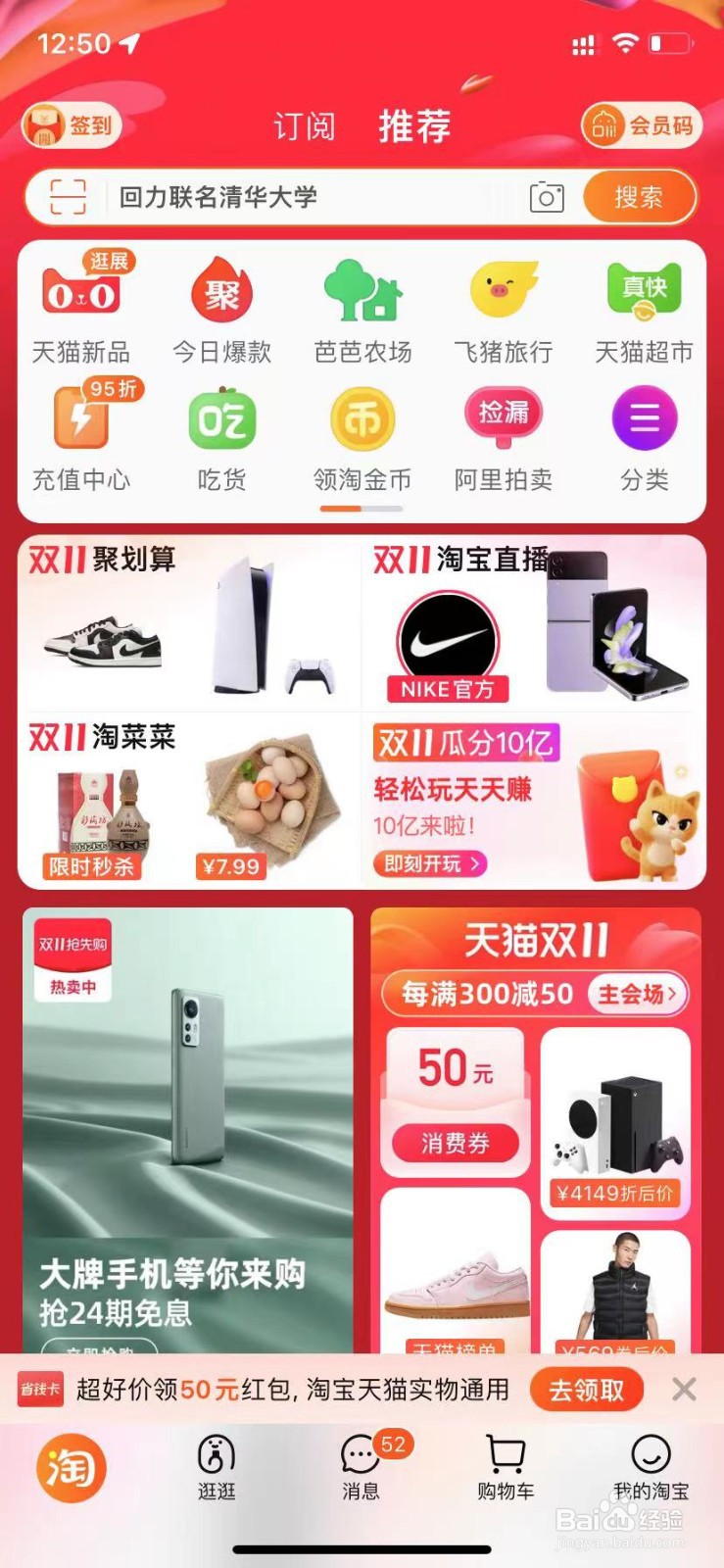This screenshot has width=724, height=1568.
Task: Tap the search field showing 回力联名清华大学
Action: (294, 196)
